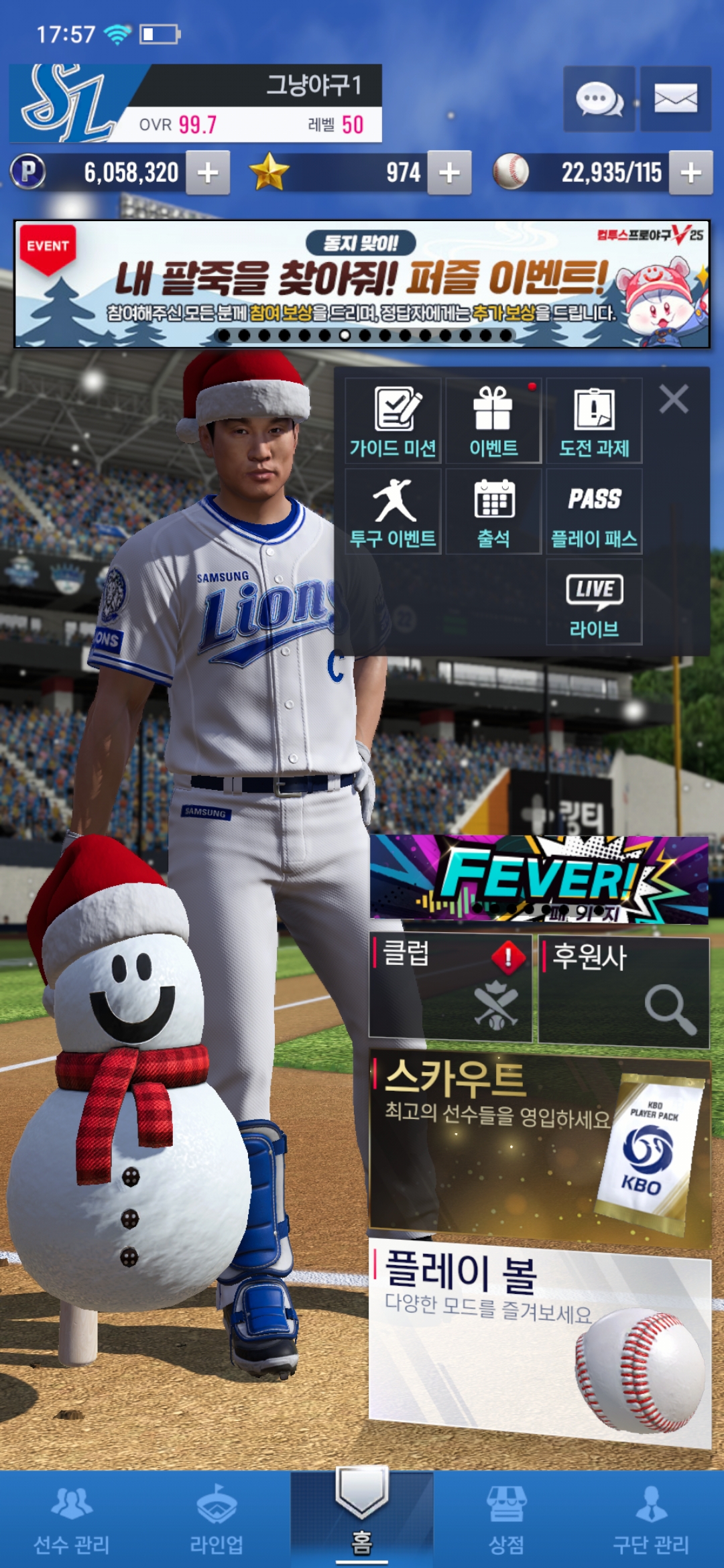724x1568 pixels.
Task: Open 플레이 패스
Action: coord(594,511)
